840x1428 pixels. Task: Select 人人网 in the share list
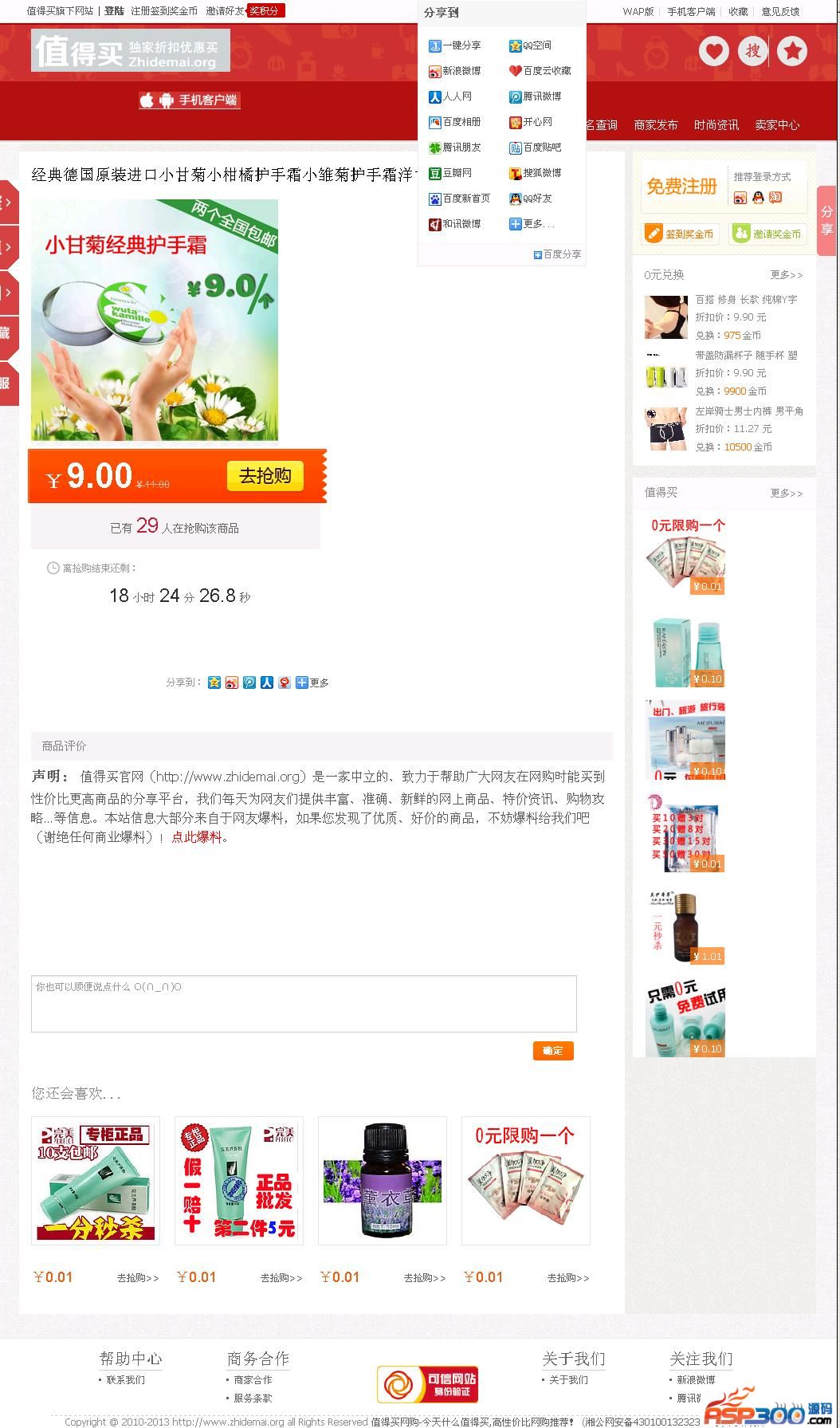click(x=450, y=96)
